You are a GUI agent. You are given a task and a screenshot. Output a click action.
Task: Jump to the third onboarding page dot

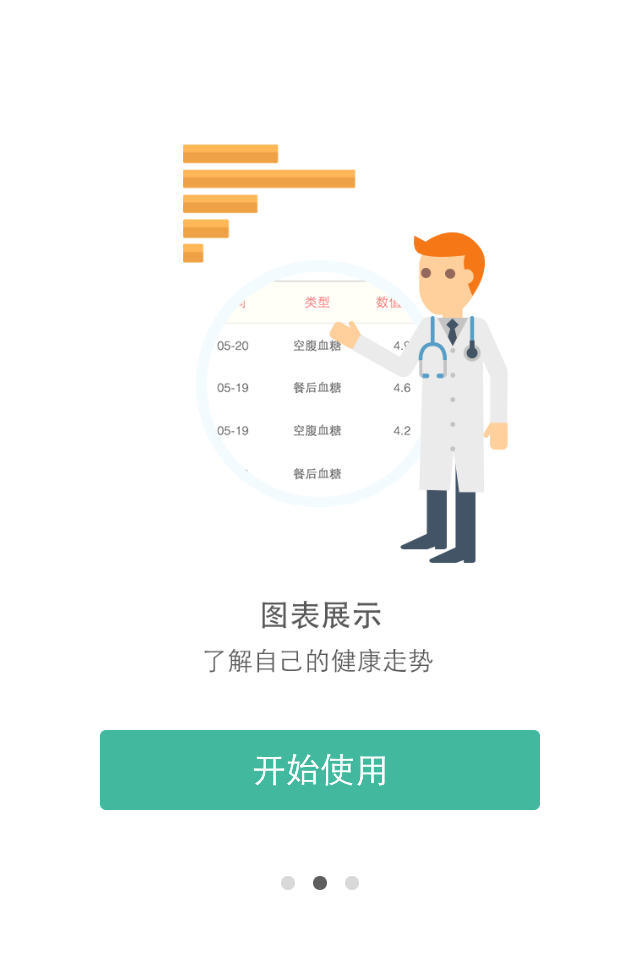pyautogui.click(x=352, y=883)
